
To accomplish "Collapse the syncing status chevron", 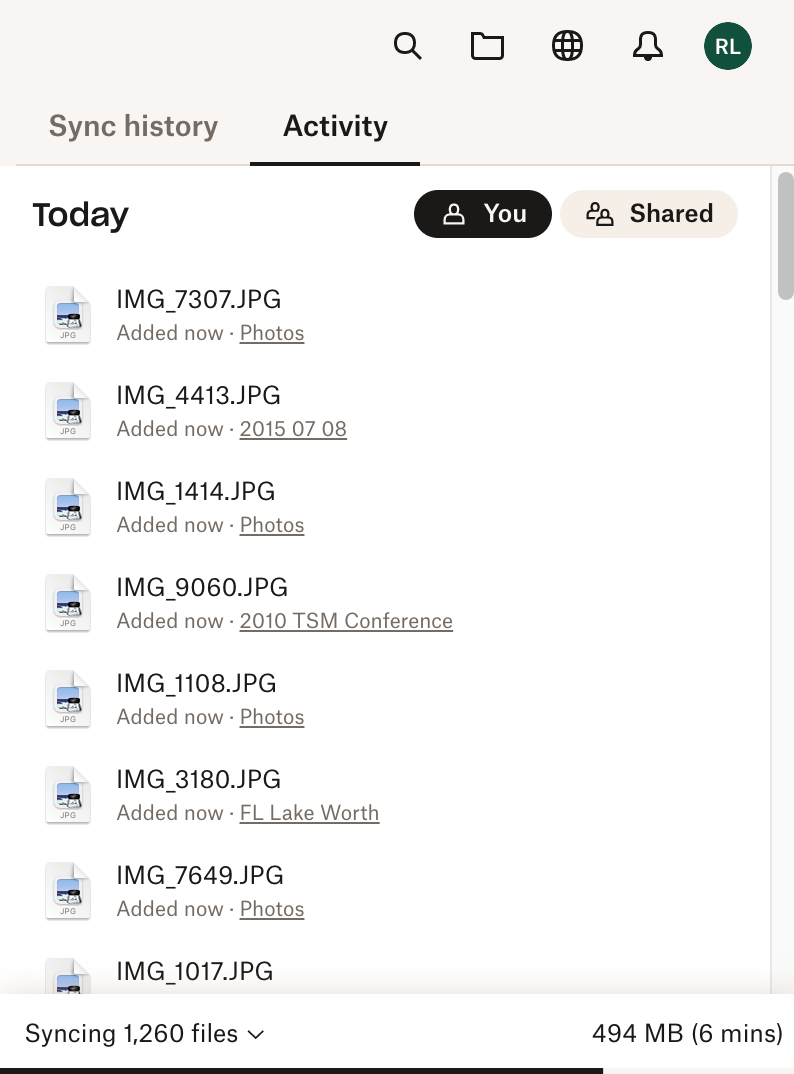I will pyautogui.click(x=254, y=1036).
